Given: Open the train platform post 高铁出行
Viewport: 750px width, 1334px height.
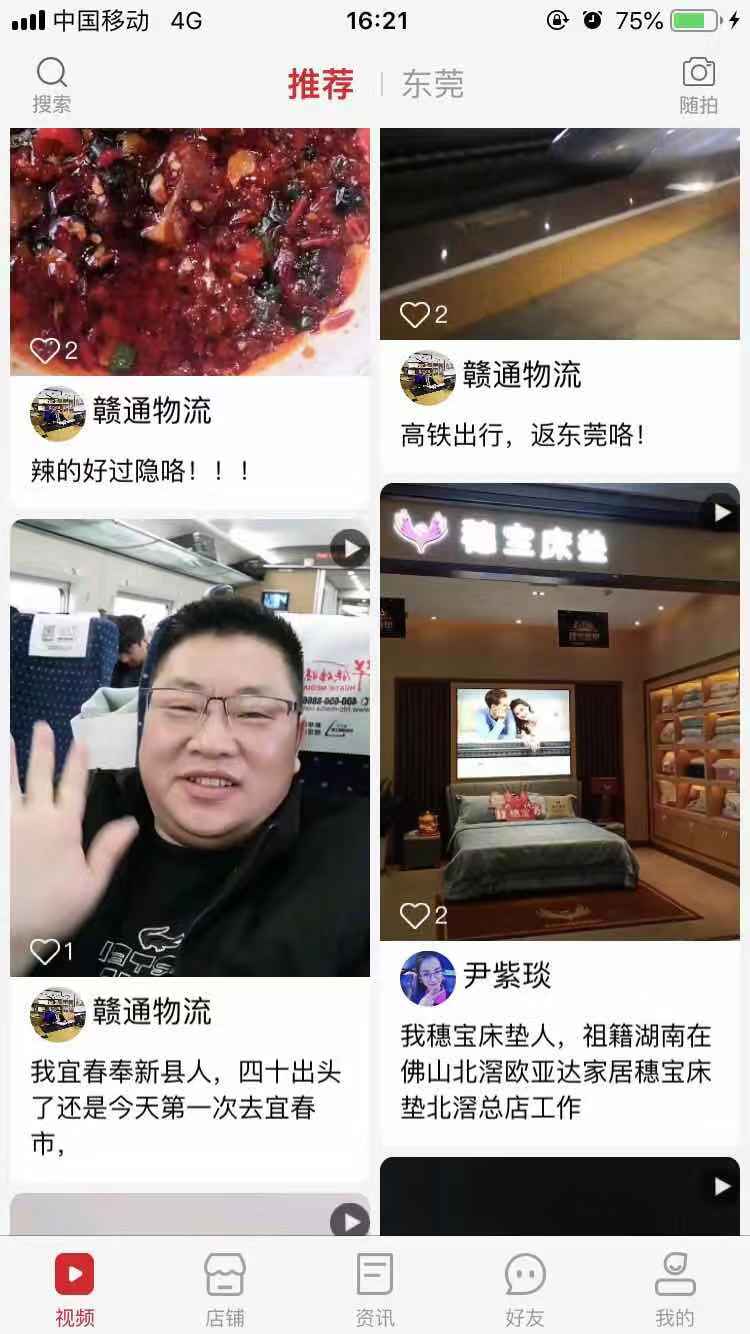Looking at the screenshot, I should 560,232.
